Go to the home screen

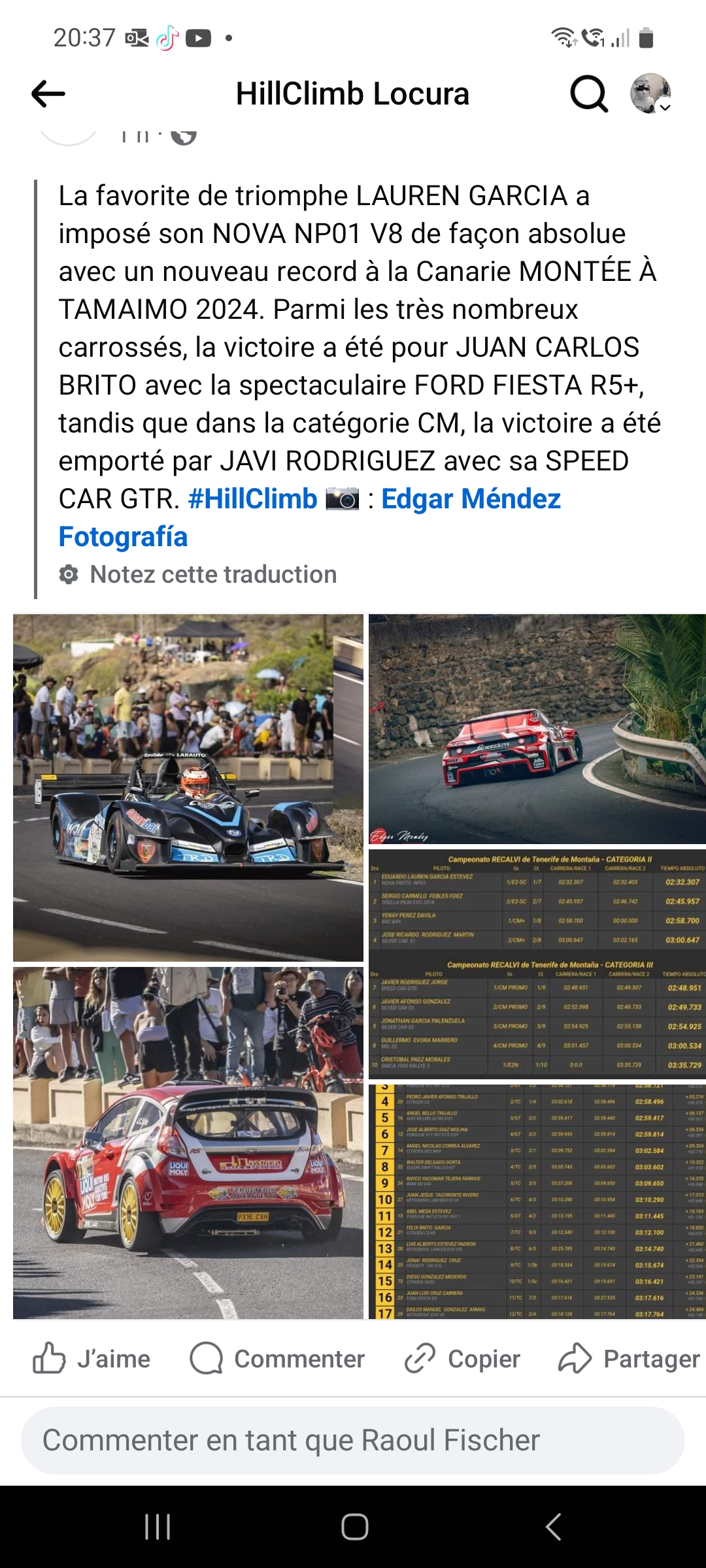point(354,1527)
